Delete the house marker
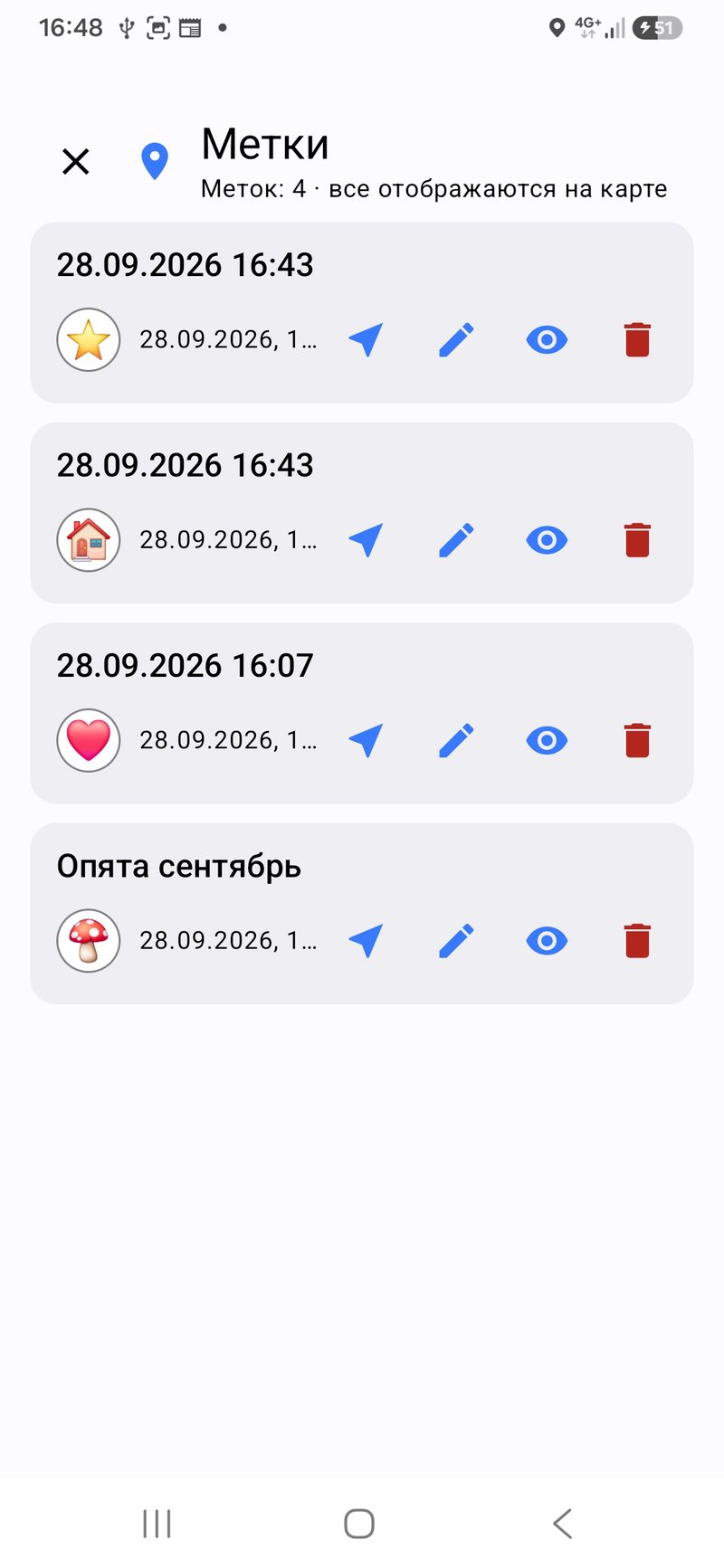The height and width of the screenshot is (1568, 724). [x=637, y=540]
